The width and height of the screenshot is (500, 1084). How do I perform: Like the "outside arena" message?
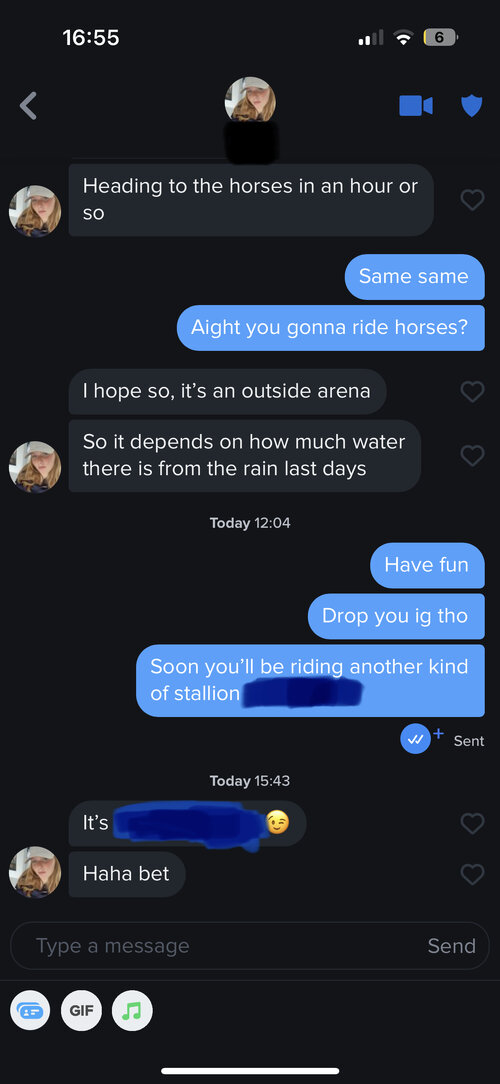coord(472,391)
